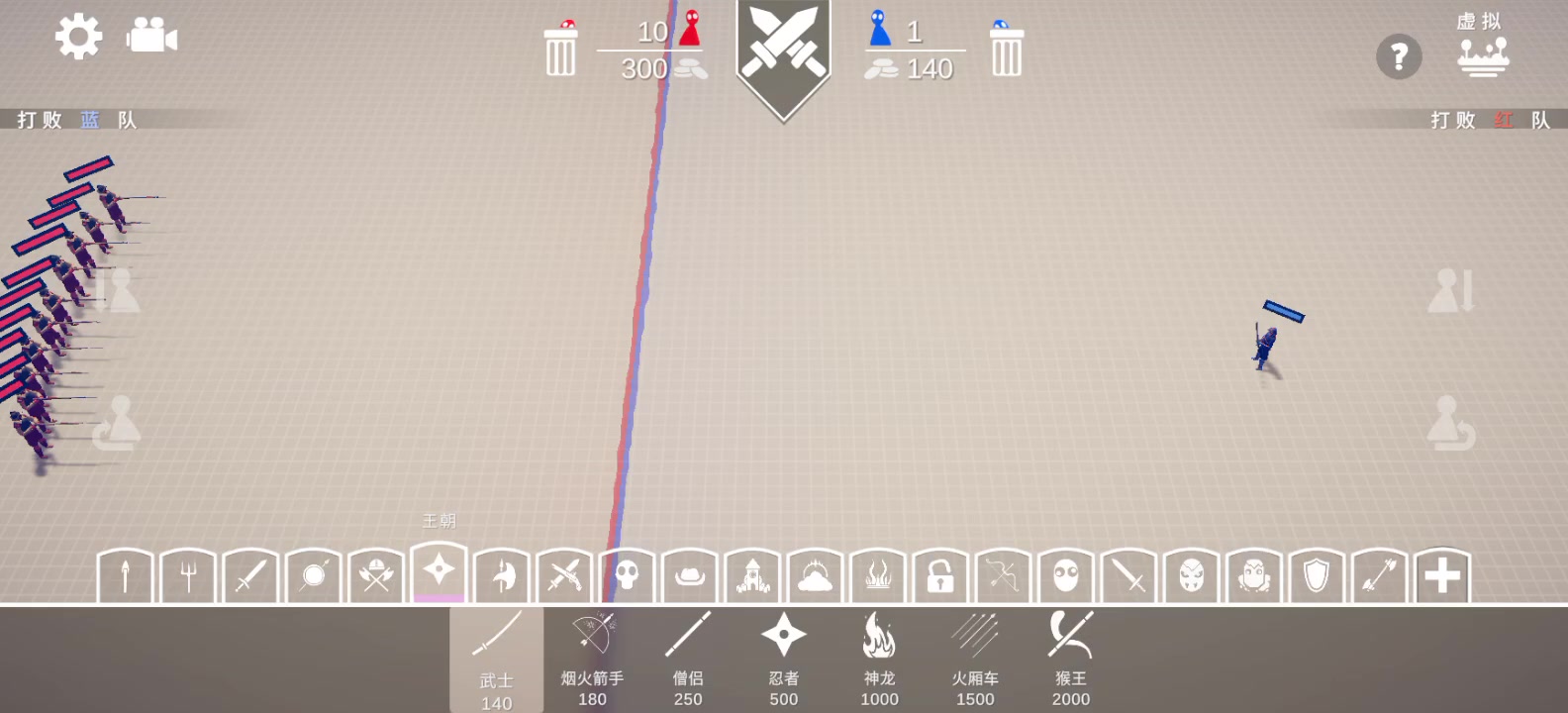Viewport: 1568px width, 713px height.
Task: Select the 烟火箭手 unit
Action: 592,659
